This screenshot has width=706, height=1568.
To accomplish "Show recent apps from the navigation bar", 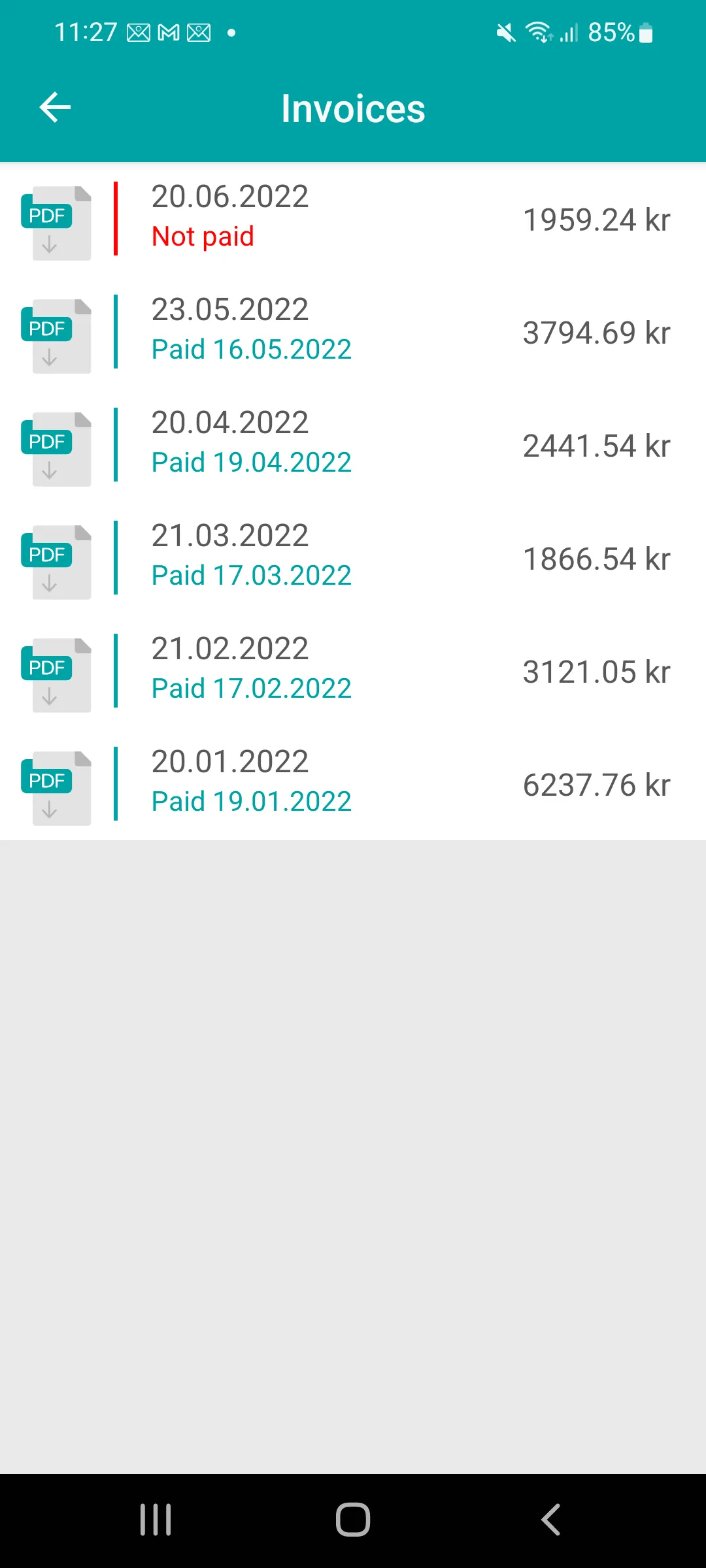I will pyautogui.click(x=156, y=1519).
